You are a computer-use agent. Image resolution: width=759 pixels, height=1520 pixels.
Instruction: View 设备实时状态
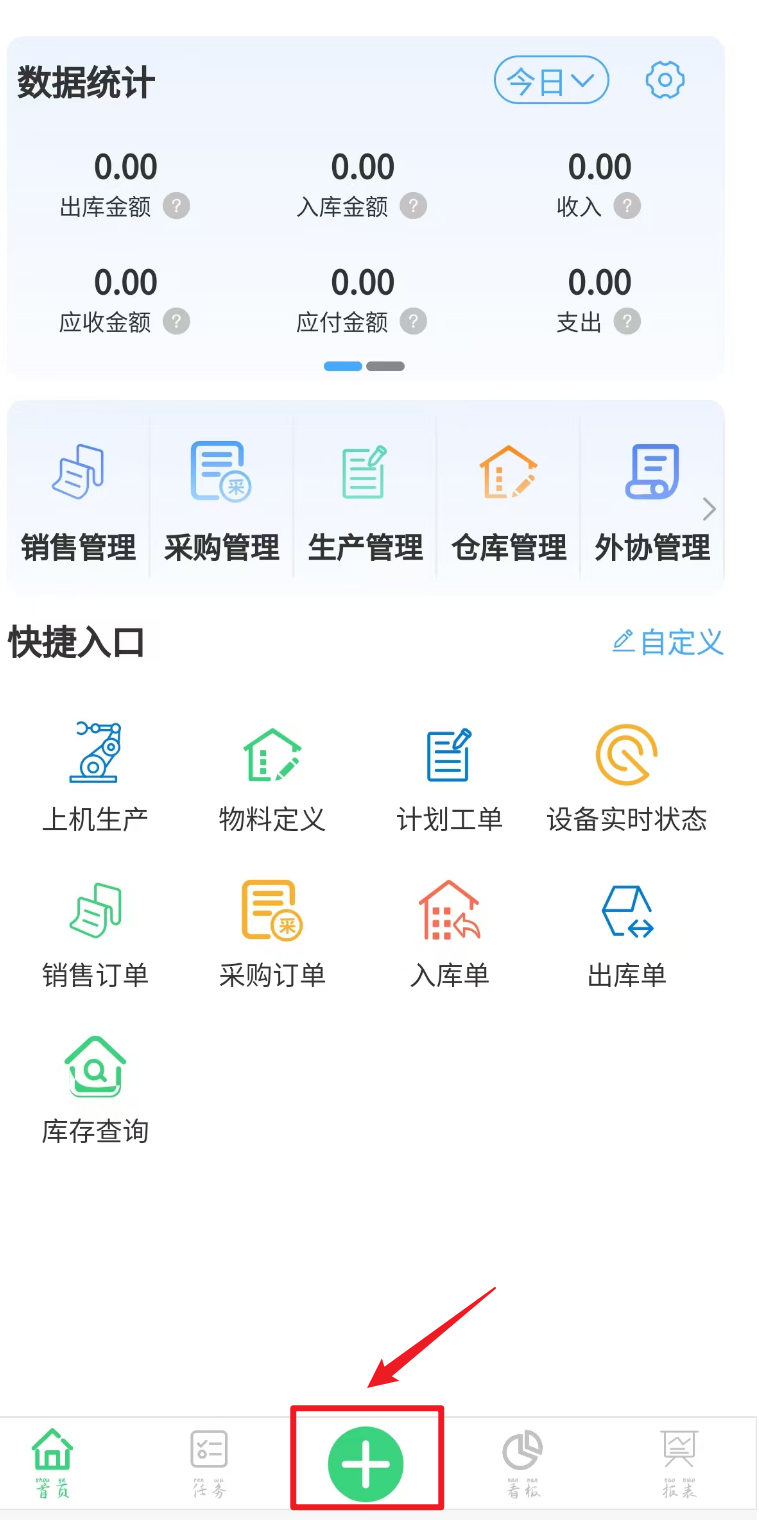coord(627,777)
